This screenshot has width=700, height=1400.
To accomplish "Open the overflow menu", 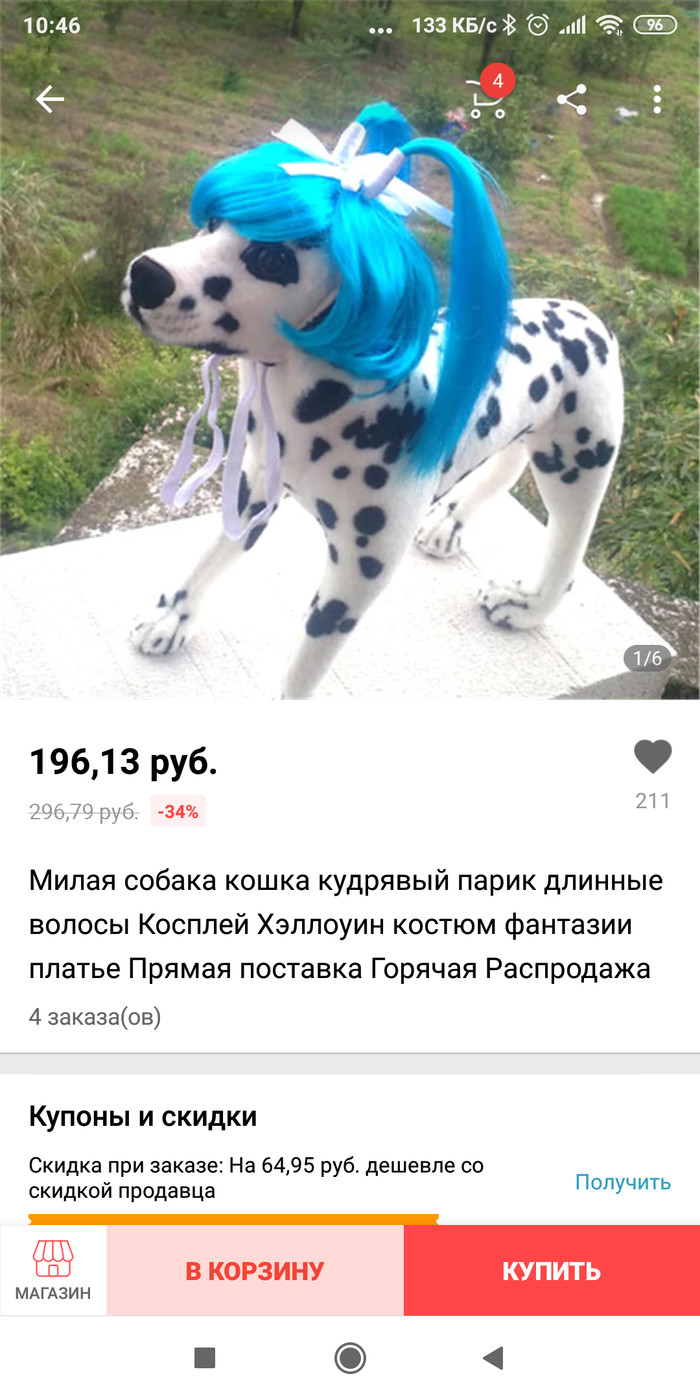I will pyautogui.click(x=657, y=99).
